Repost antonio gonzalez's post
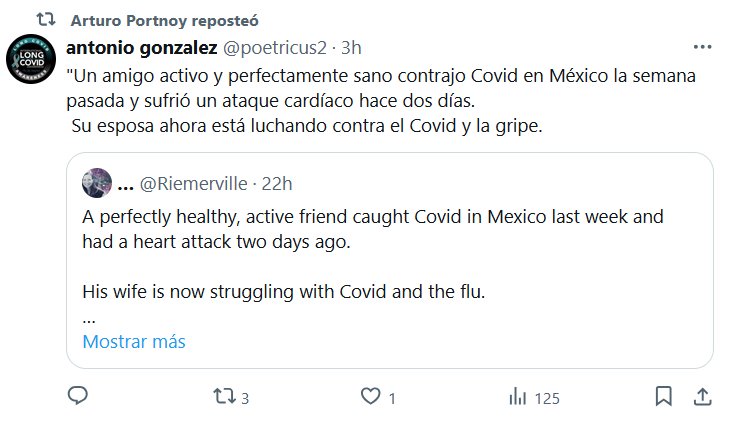The width and height of the screenshot is (732, 422). tap(225, 397)
